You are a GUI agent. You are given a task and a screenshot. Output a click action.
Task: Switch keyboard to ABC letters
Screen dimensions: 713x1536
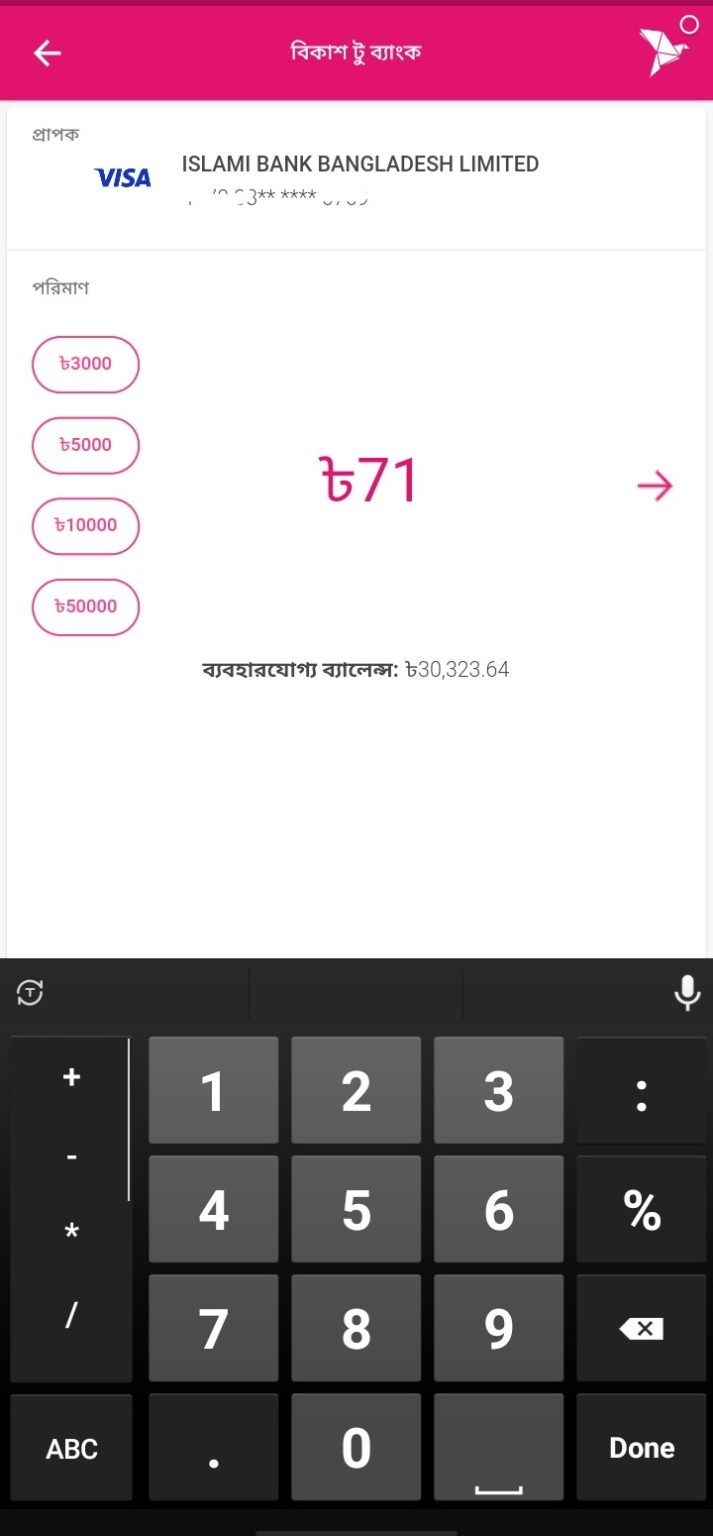72,1447
